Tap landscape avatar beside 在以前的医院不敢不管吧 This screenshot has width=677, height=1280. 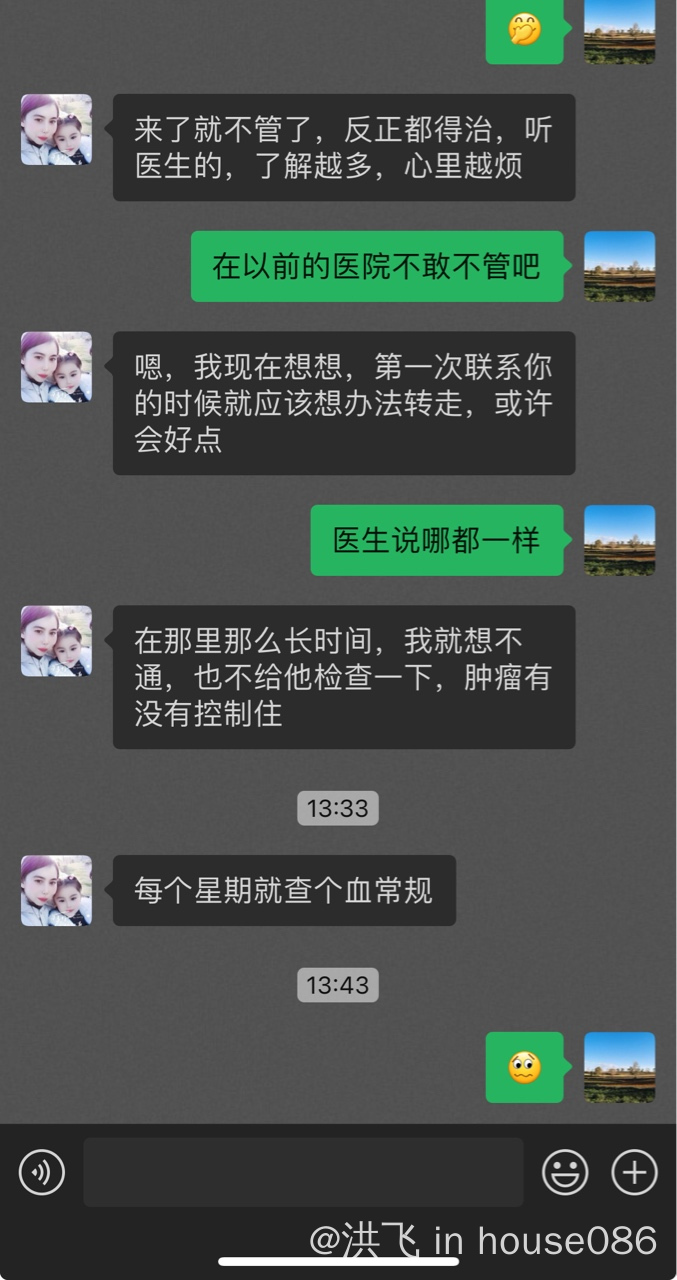pyautogui.click(x=619, y=266)
